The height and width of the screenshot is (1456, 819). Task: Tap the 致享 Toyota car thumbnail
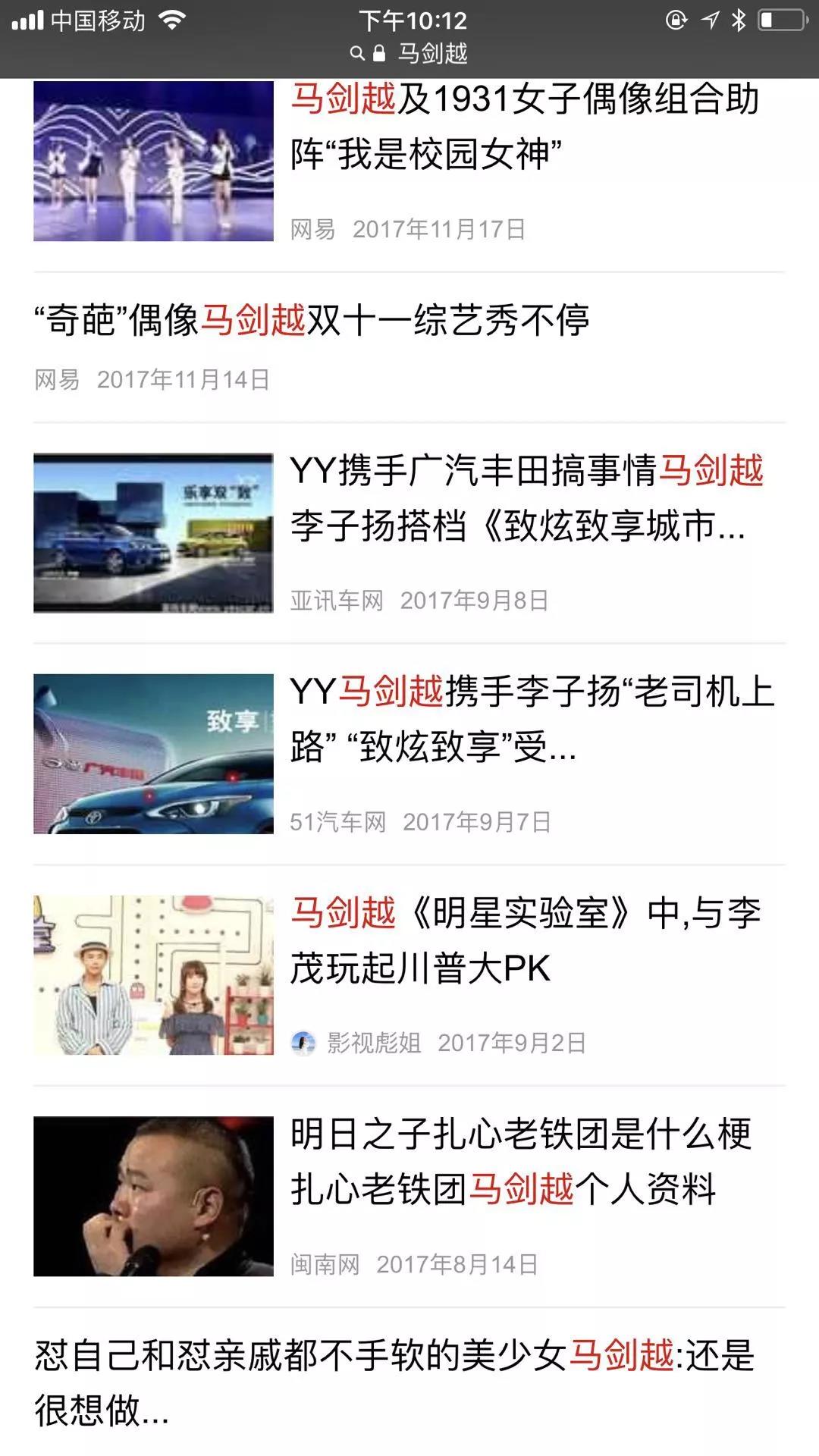153,754
